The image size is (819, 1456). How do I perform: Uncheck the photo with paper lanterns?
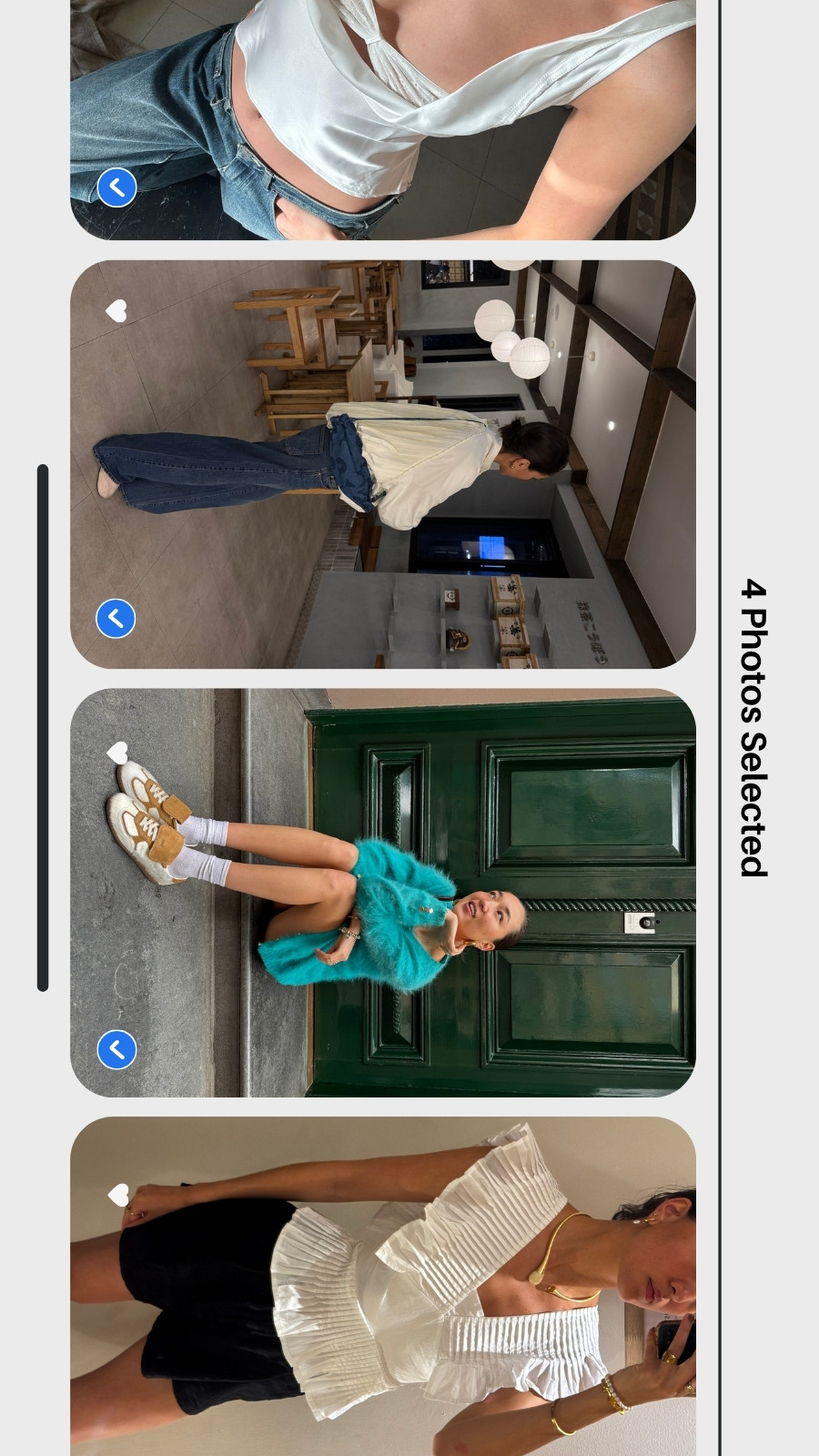pyautogui.click(x=116, y=618)
